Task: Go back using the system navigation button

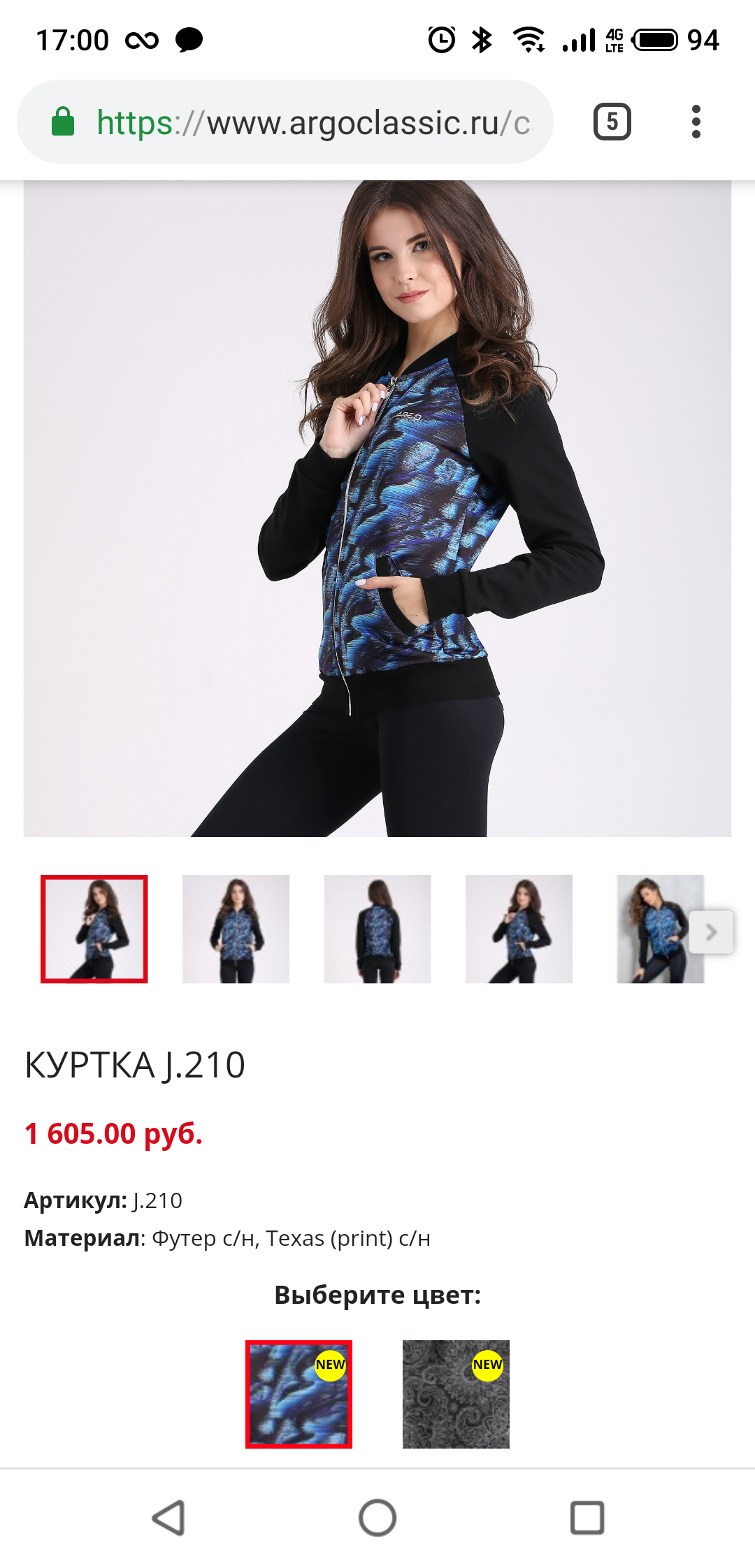Action: click(168, 1518)
